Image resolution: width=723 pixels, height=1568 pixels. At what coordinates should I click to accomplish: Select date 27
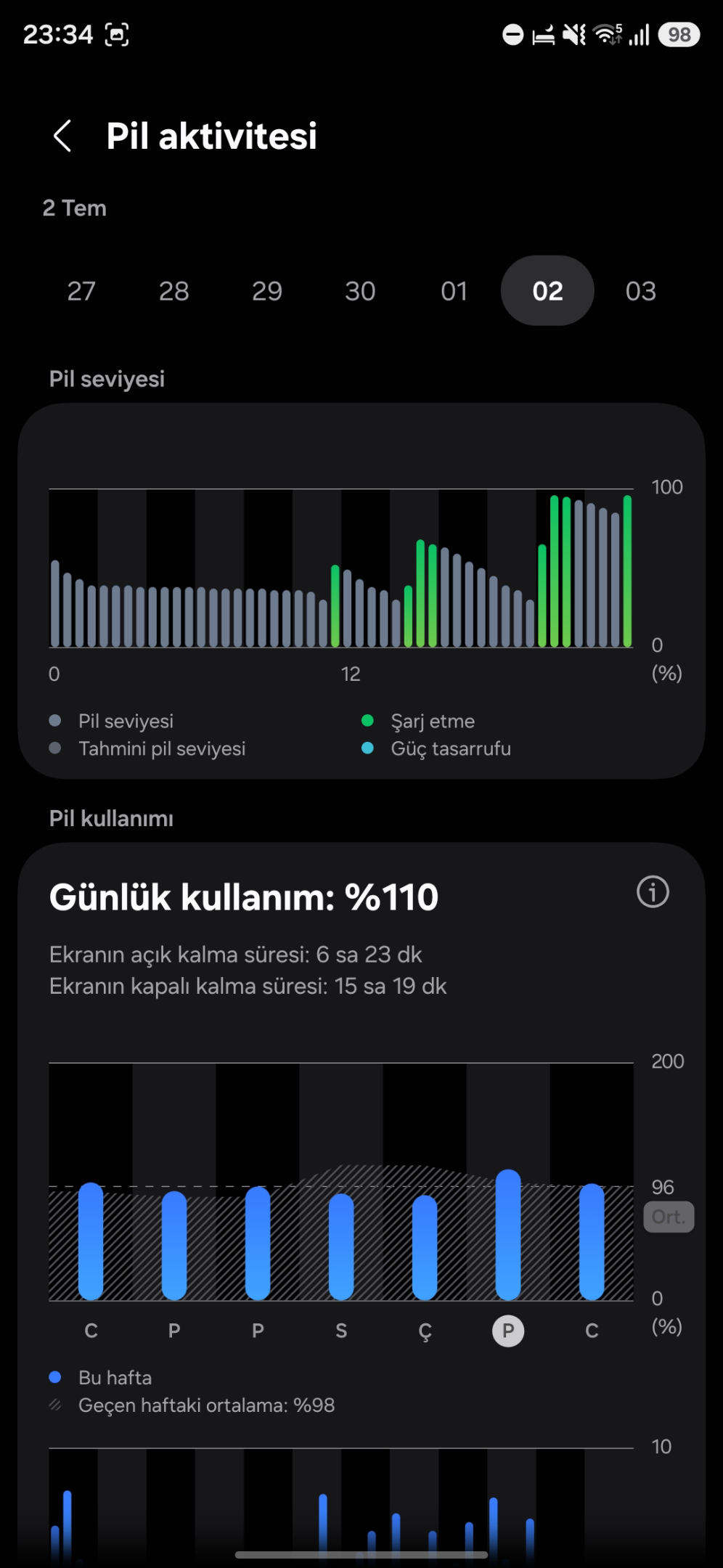click(x=81, y=291)
